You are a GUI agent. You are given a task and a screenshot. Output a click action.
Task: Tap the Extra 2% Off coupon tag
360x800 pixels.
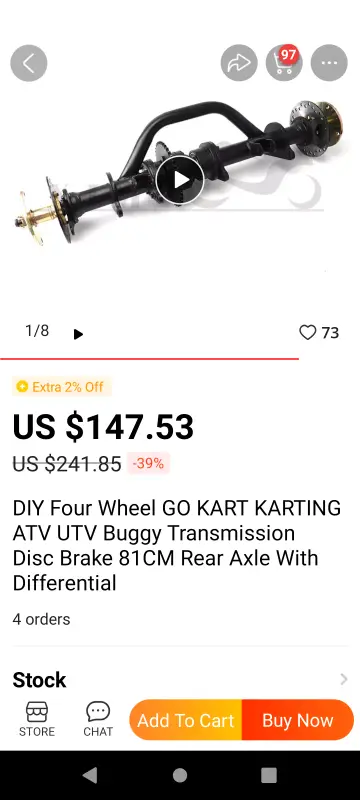tap(62, 387)
